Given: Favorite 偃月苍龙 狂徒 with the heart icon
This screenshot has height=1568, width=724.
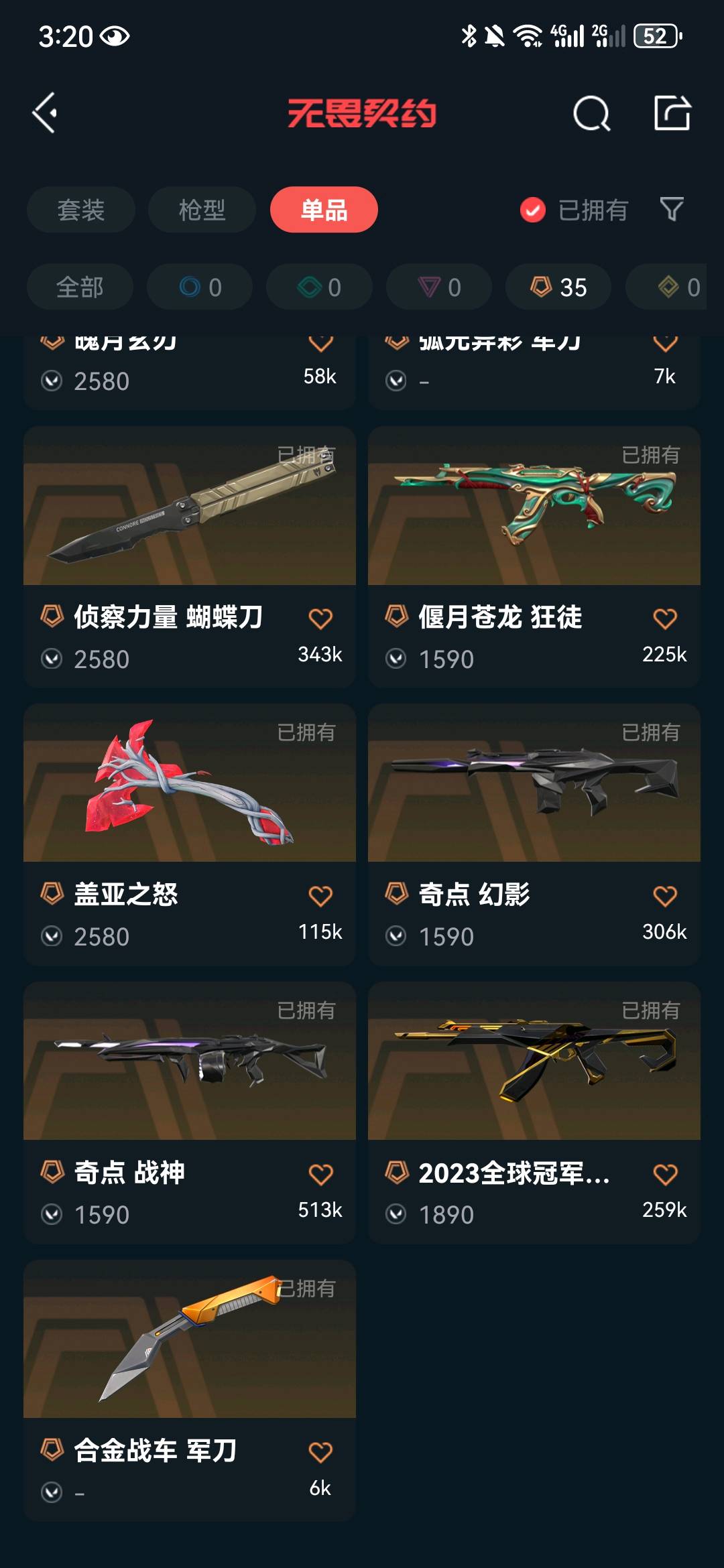Looking at the screenshot, I should [x=665, y=618].
